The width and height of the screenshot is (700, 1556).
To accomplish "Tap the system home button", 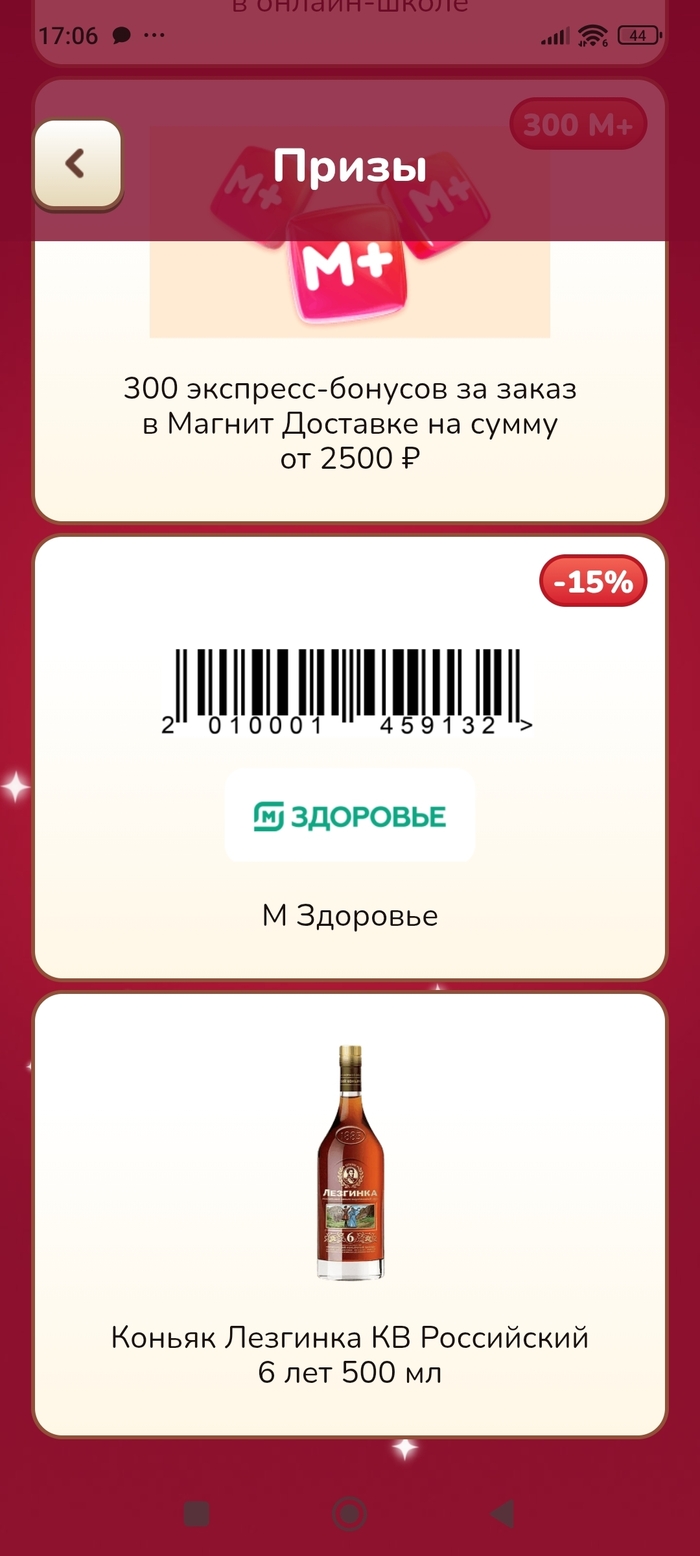I will [x=349, y=1513].
